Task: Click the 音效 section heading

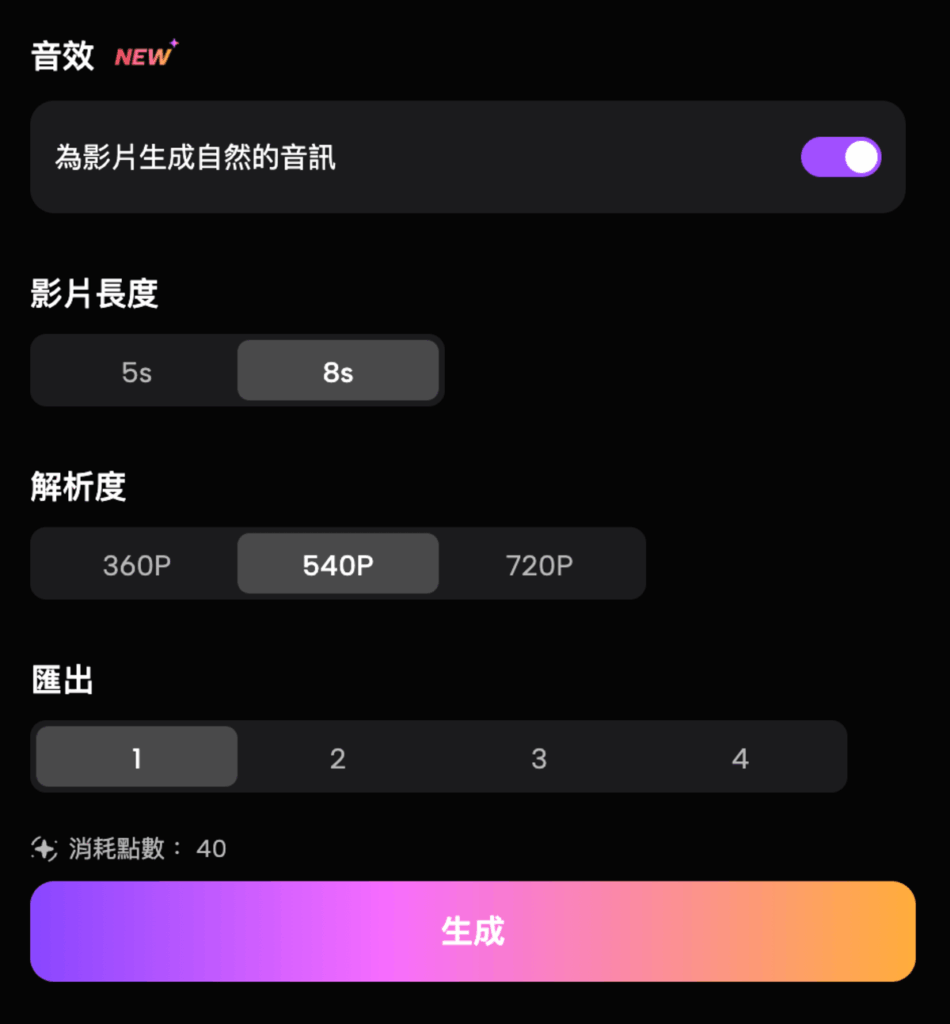Action: (x=62, y=55)
